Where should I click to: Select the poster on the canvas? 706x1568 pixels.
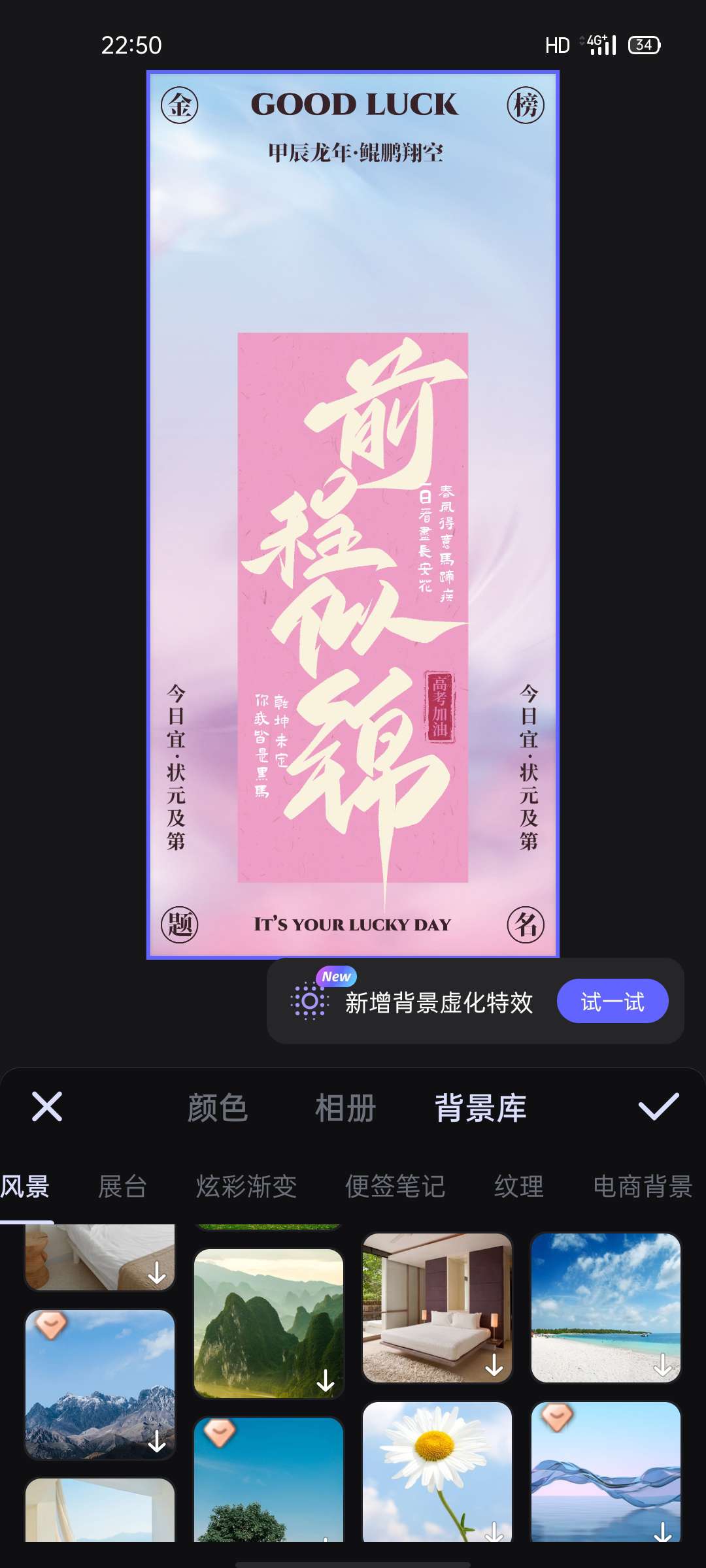(353, 514)
